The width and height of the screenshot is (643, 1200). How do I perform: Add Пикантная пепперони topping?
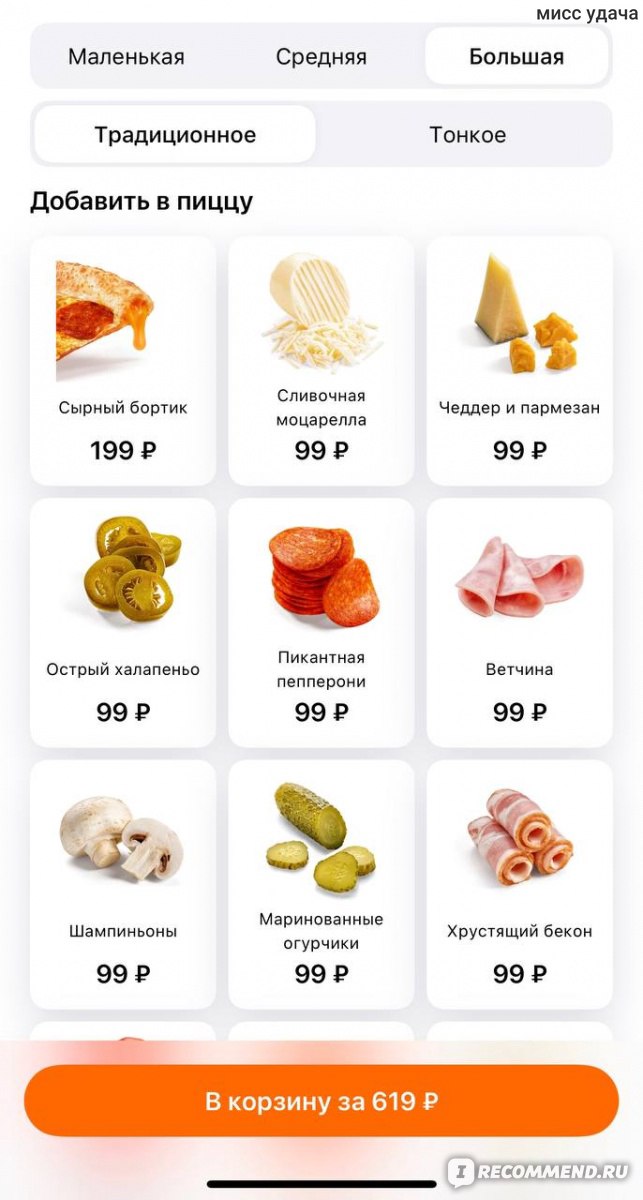tap(321, 623)
